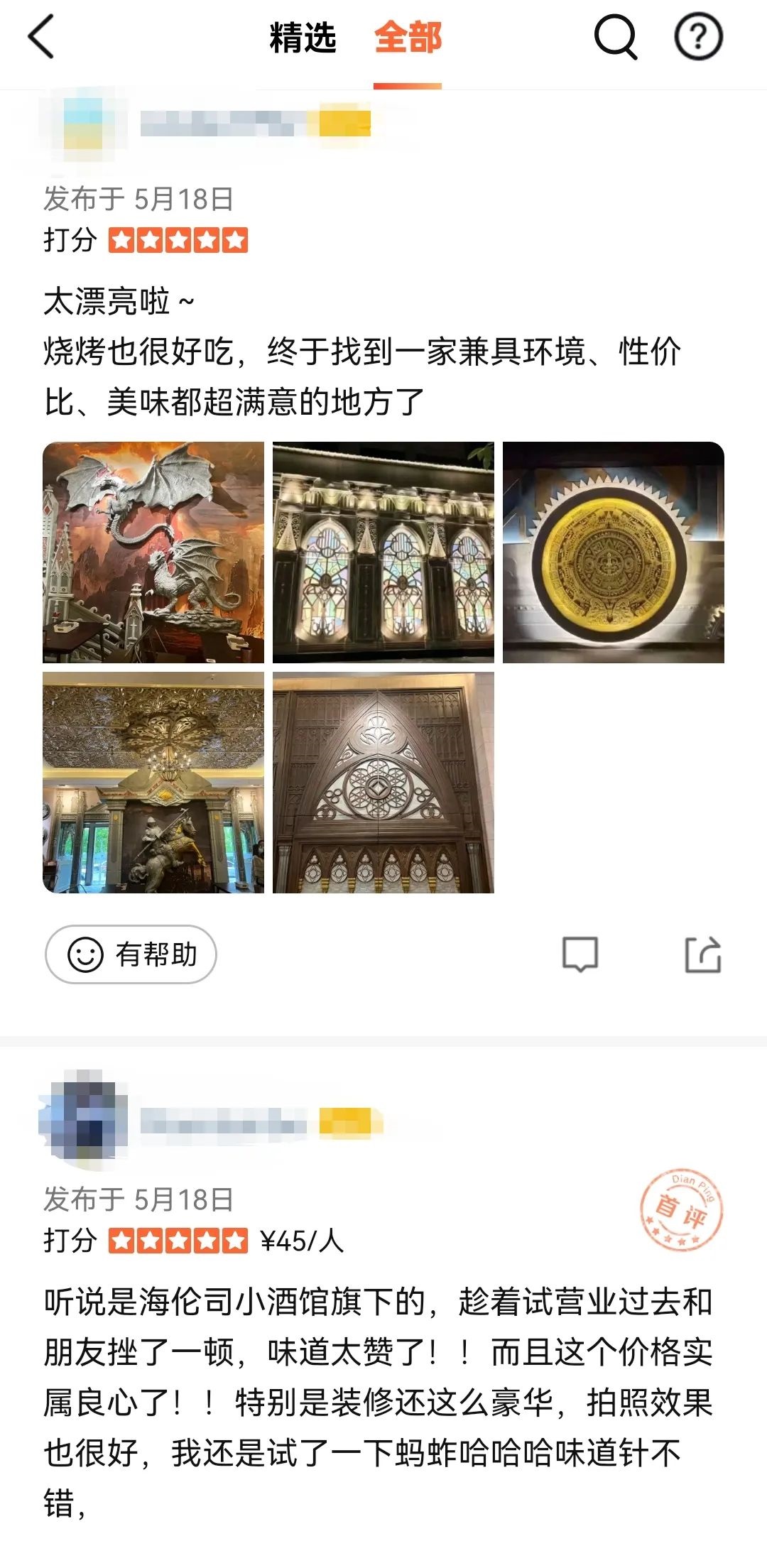This screenshot has height=1568, width=767.
Task: Share the first review
Action: click(x=703, y=954)
